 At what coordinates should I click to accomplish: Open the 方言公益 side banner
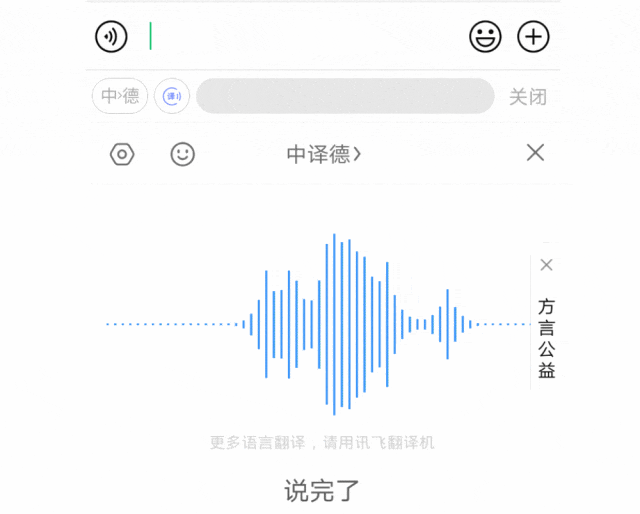click(x=546, y=338)
